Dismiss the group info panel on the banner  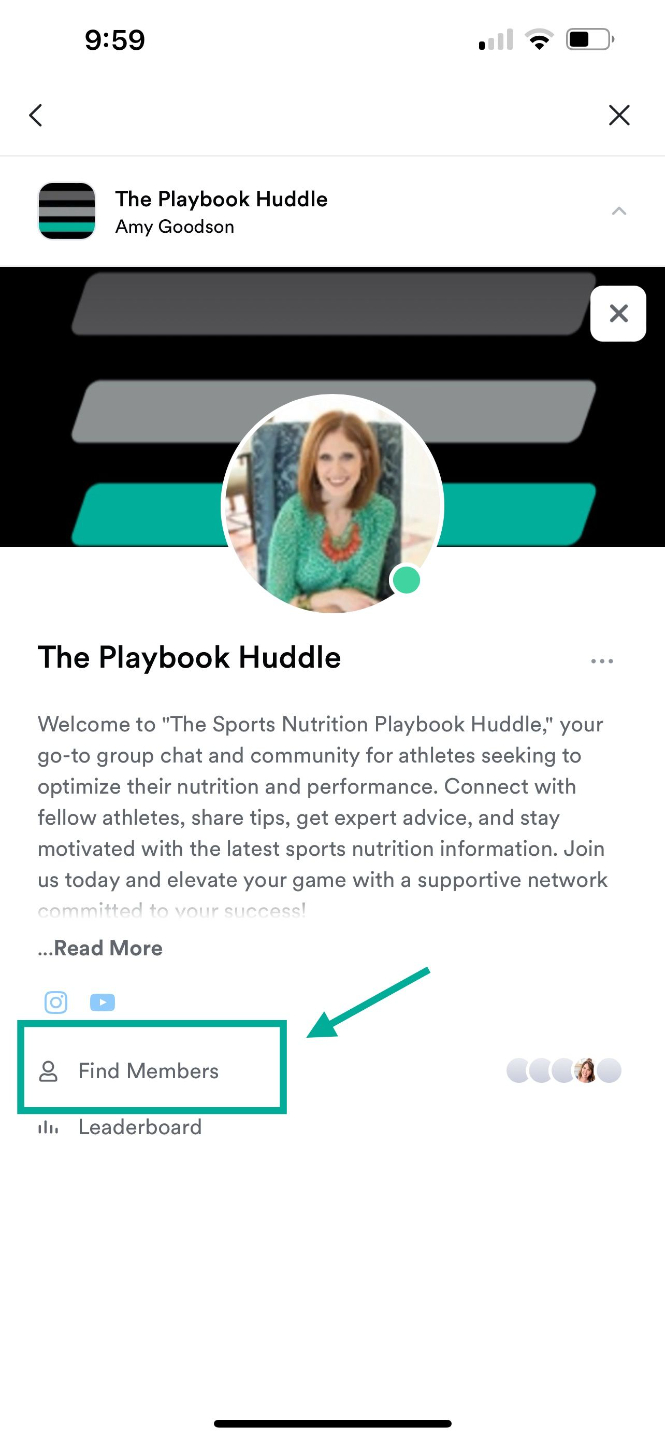coord(618,314)
